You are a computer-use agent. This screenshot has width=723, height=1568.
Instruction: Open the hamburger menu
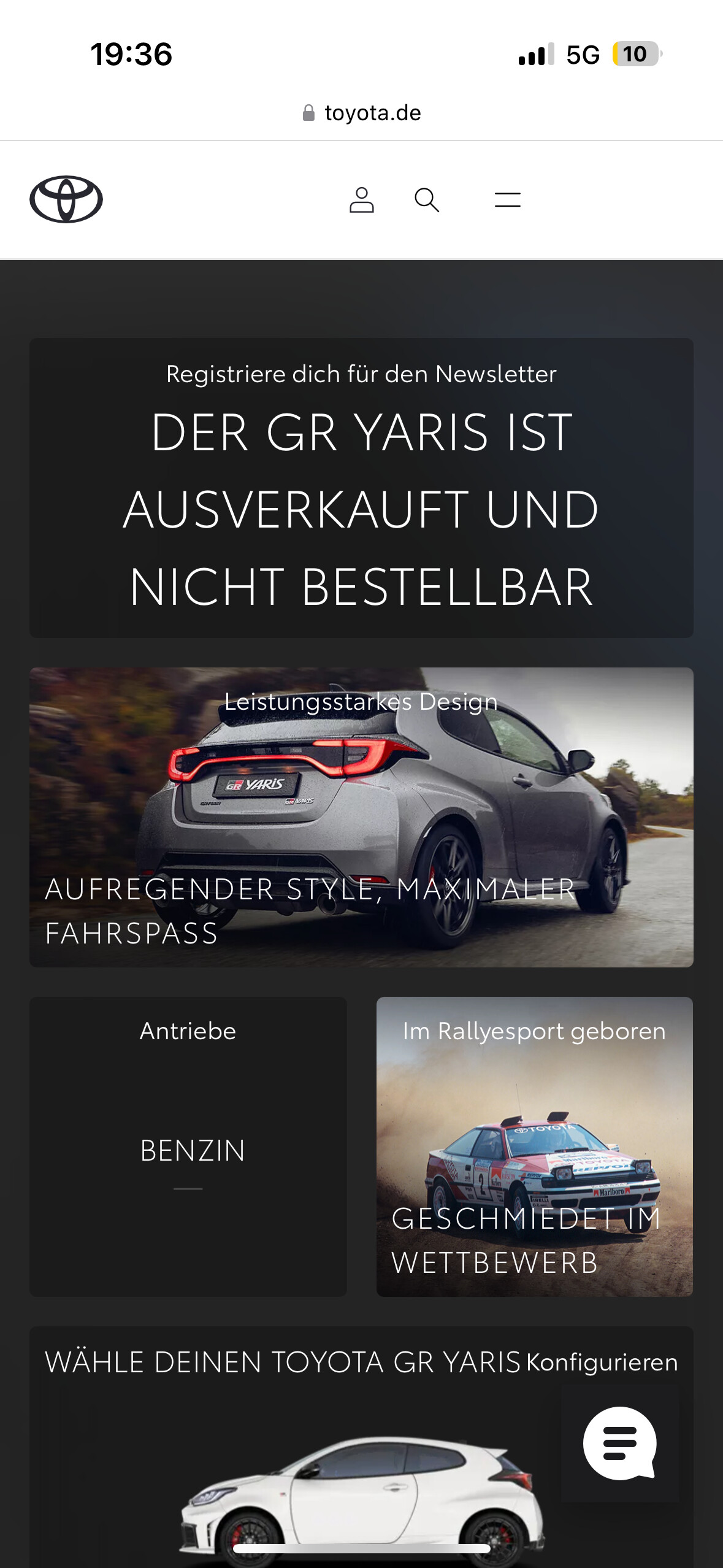508,200
